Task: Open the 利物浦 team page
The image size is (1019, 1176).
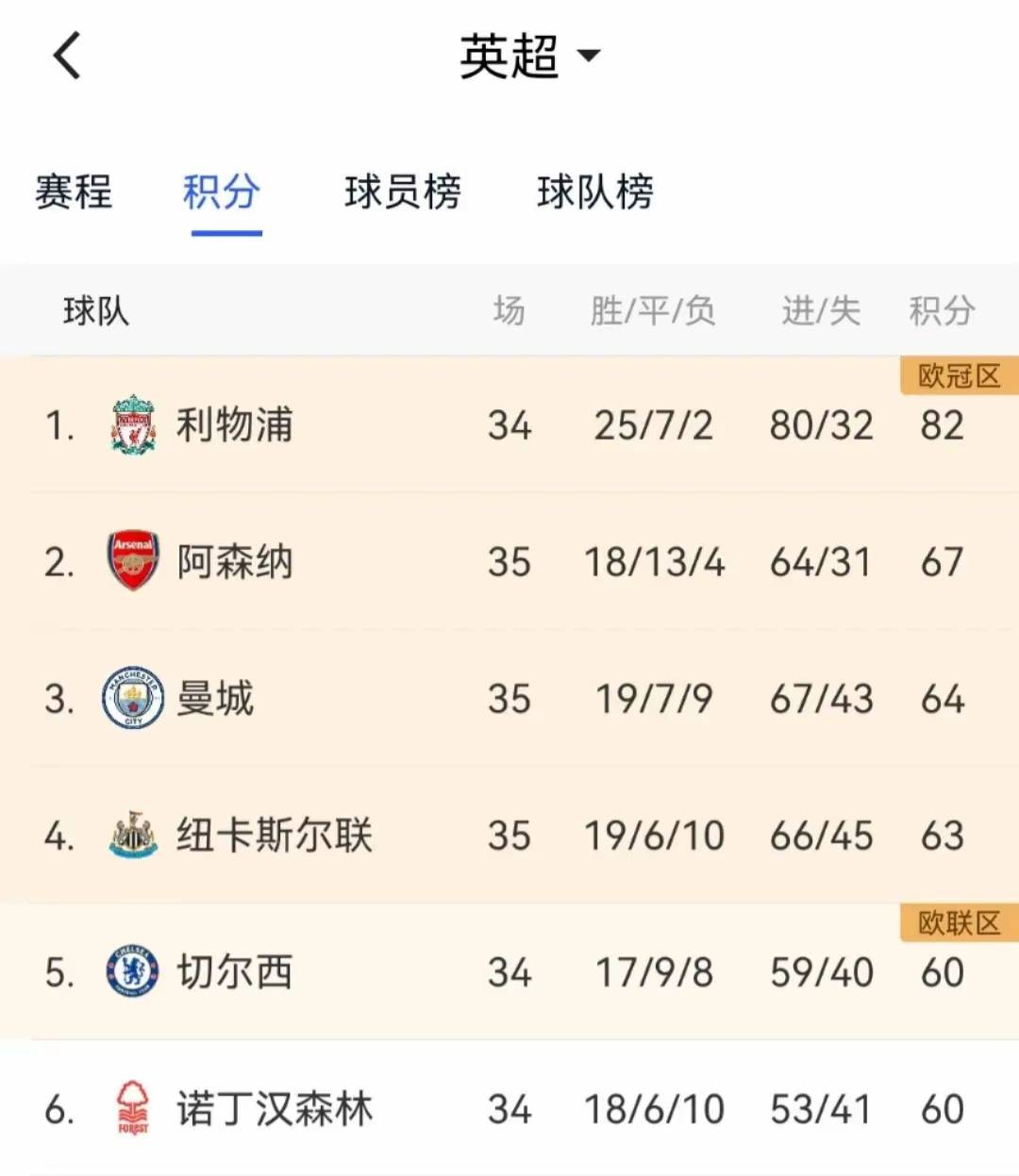Action: pos(235,425)
